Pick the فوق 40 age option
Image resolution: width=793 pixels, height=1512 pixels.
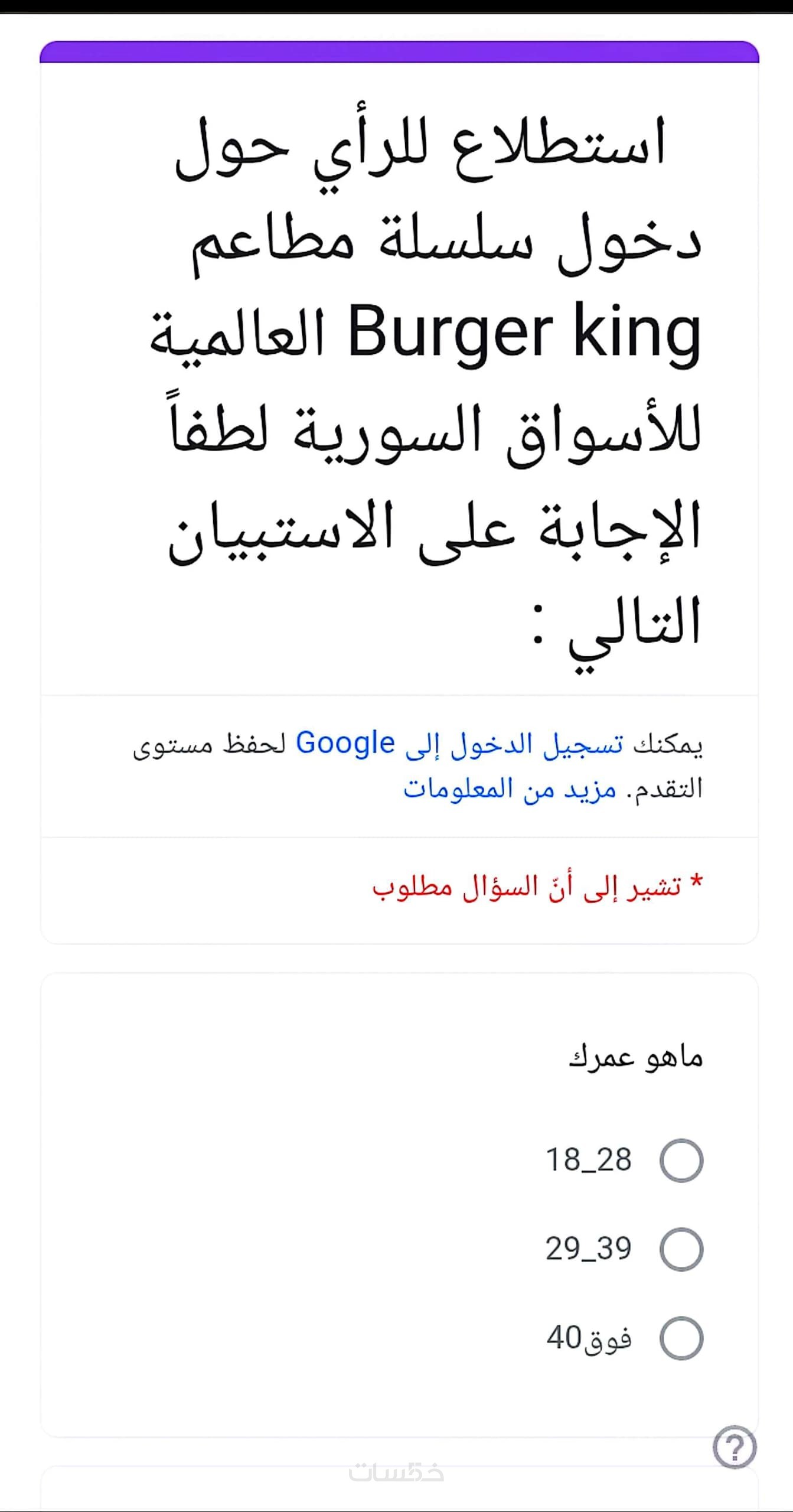click(x=681, y=1338)
